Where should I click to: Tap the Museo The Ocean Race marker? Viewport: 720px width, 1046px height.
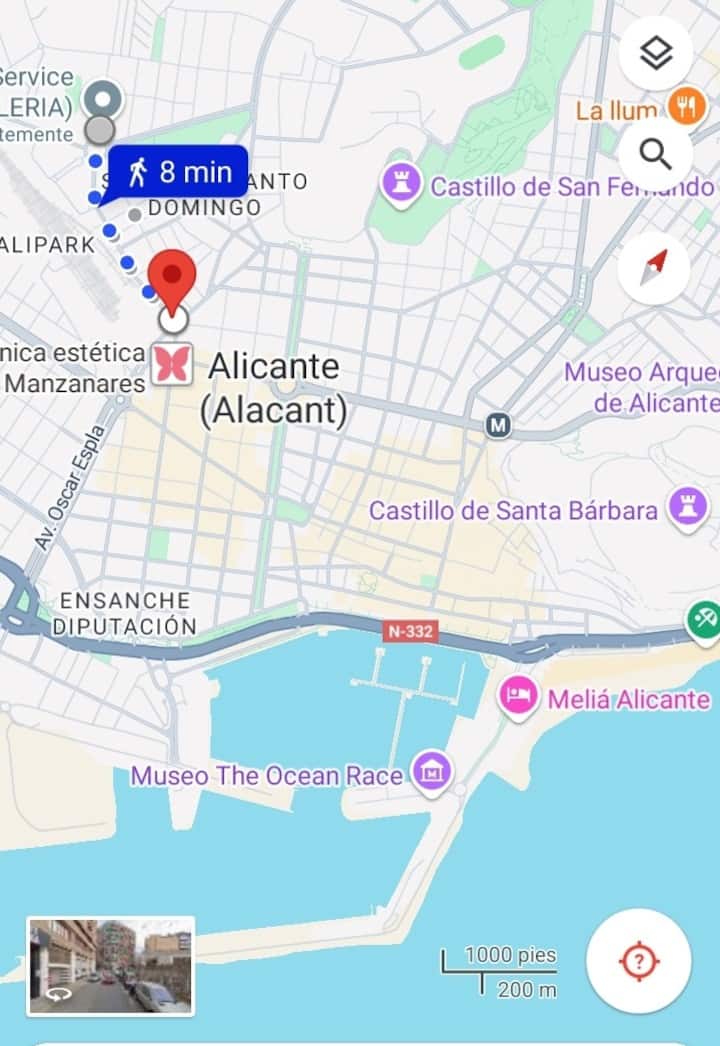pyautogui.click(x=433, y=771)
